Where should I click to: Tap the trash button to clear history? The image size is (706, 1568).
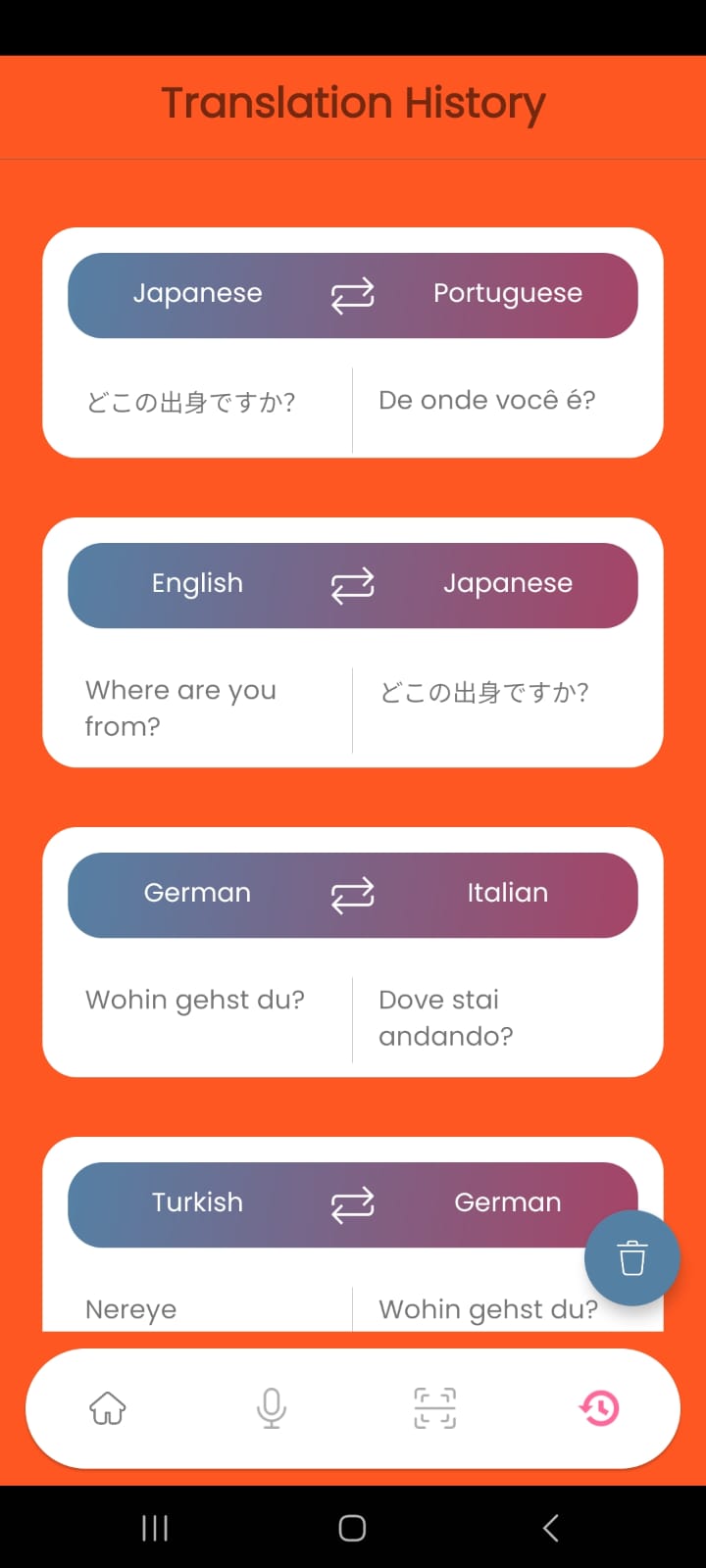point(632,1258)
